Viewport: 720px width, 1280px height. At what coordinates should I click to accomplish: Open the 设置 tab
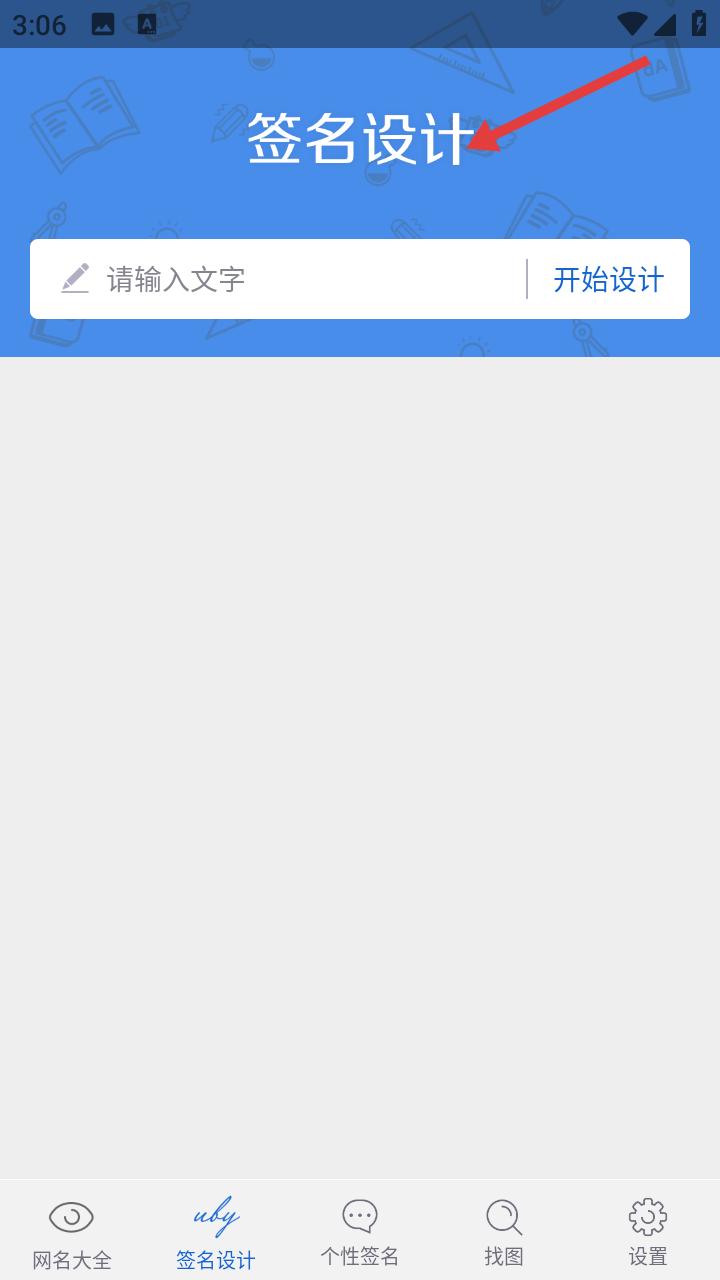point(648,1232)
